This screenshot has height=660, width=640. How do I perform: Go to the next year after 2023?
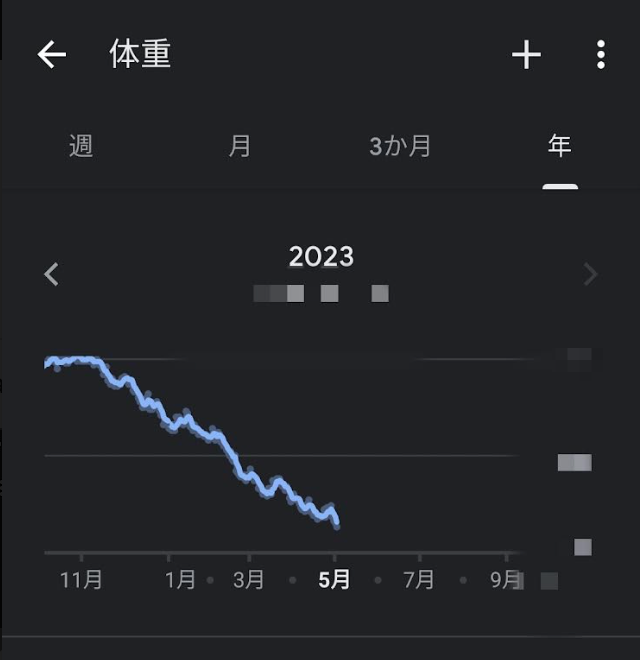pos(590,274)
